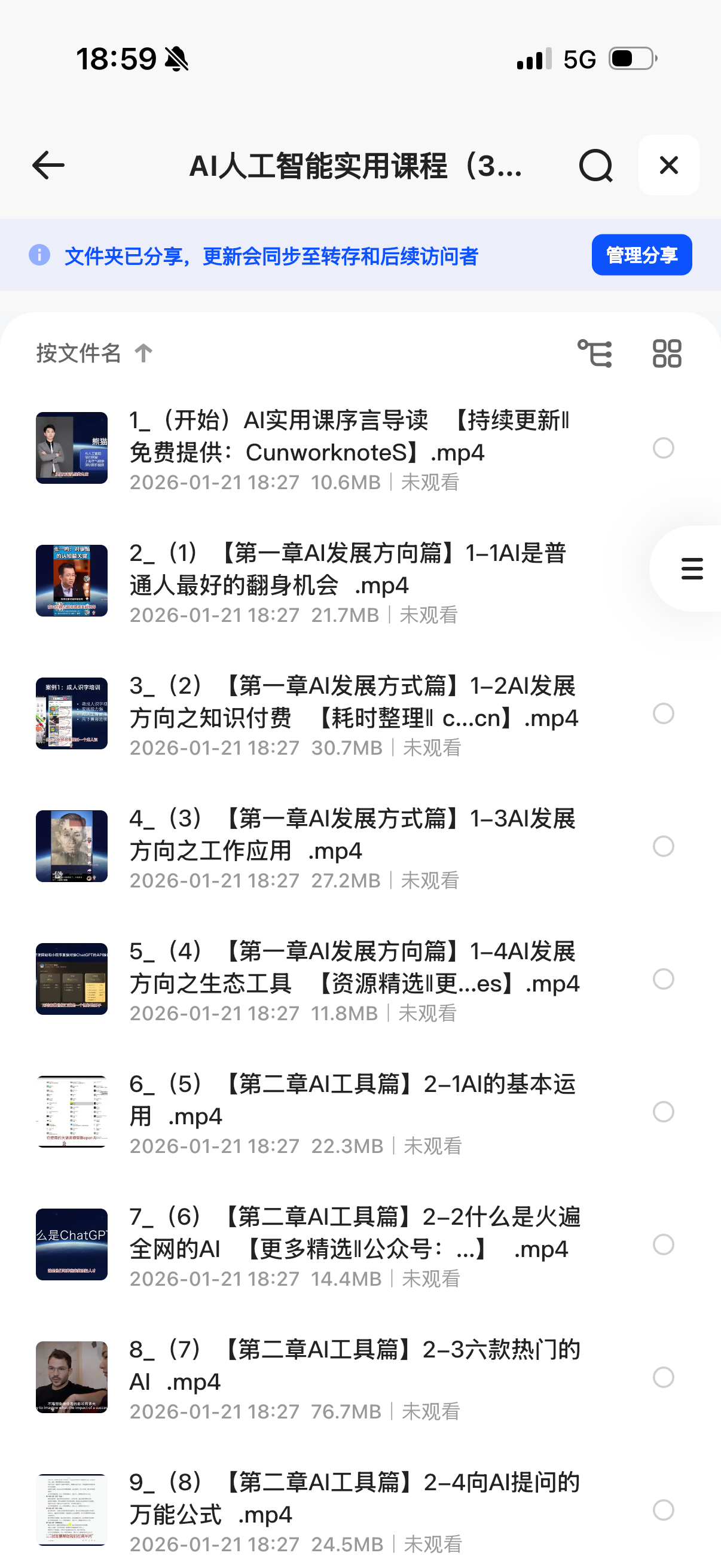Open video 2_（1）1-1AI是普通人最好的翻身机会

(x=350, y=570)
